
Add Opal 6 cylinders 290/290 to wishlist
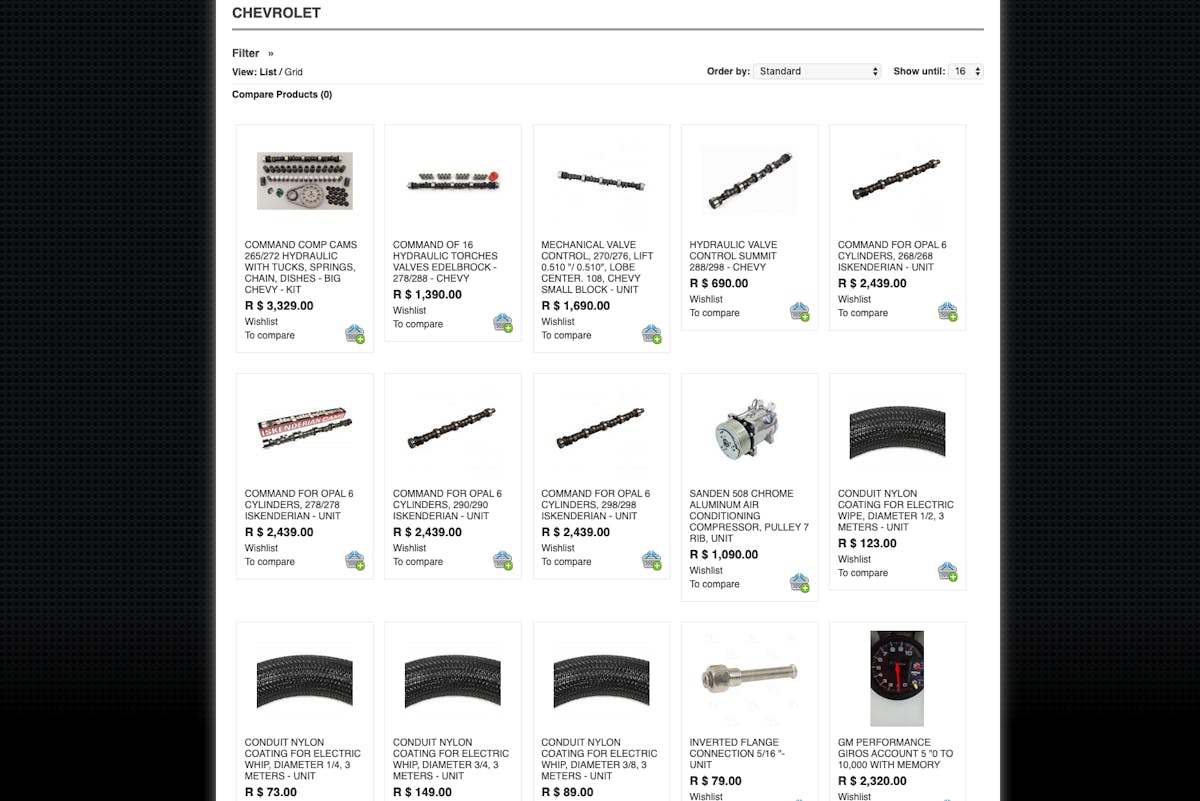pyautogui.click(x=410, y=548)
